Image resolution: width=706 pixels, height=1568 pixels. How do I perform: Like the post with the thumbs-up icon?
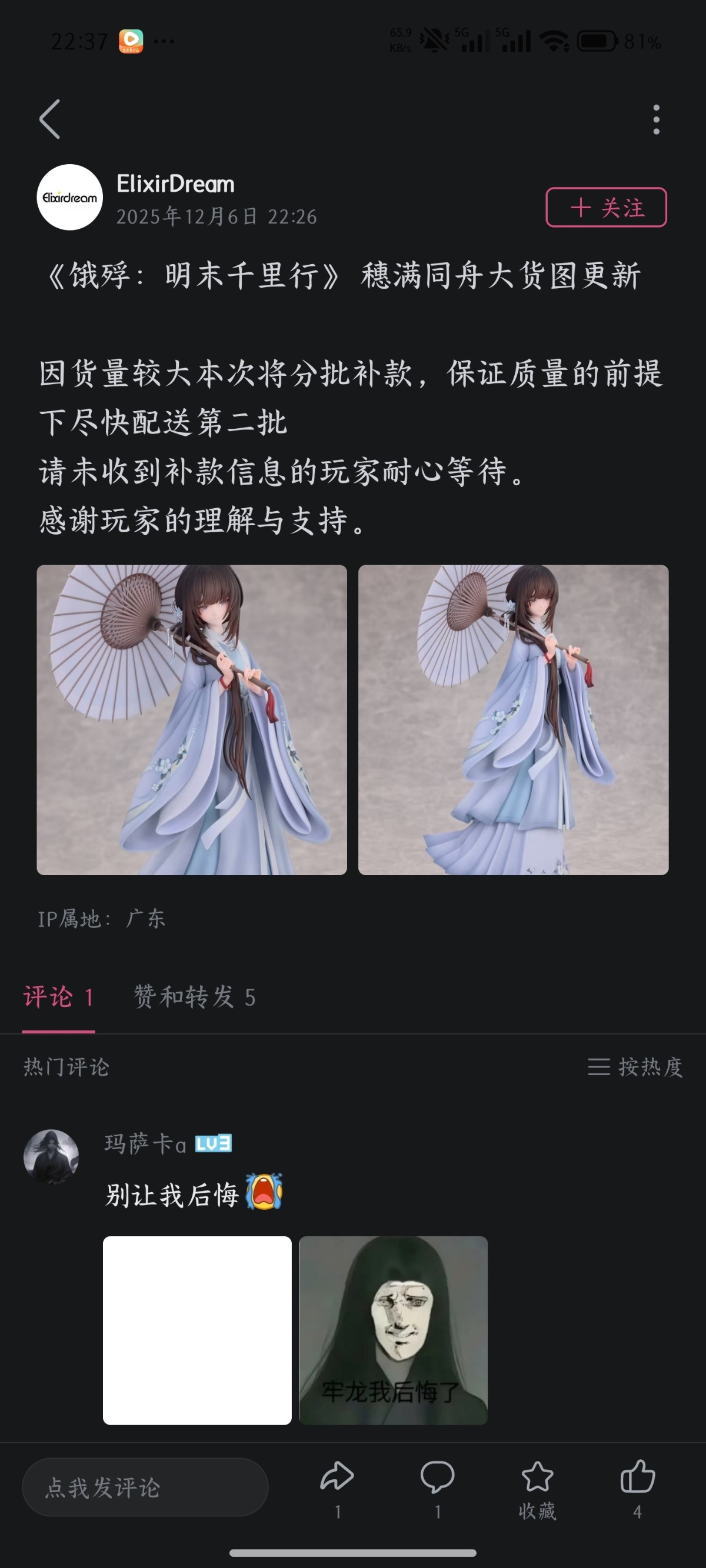(637, 1478)
